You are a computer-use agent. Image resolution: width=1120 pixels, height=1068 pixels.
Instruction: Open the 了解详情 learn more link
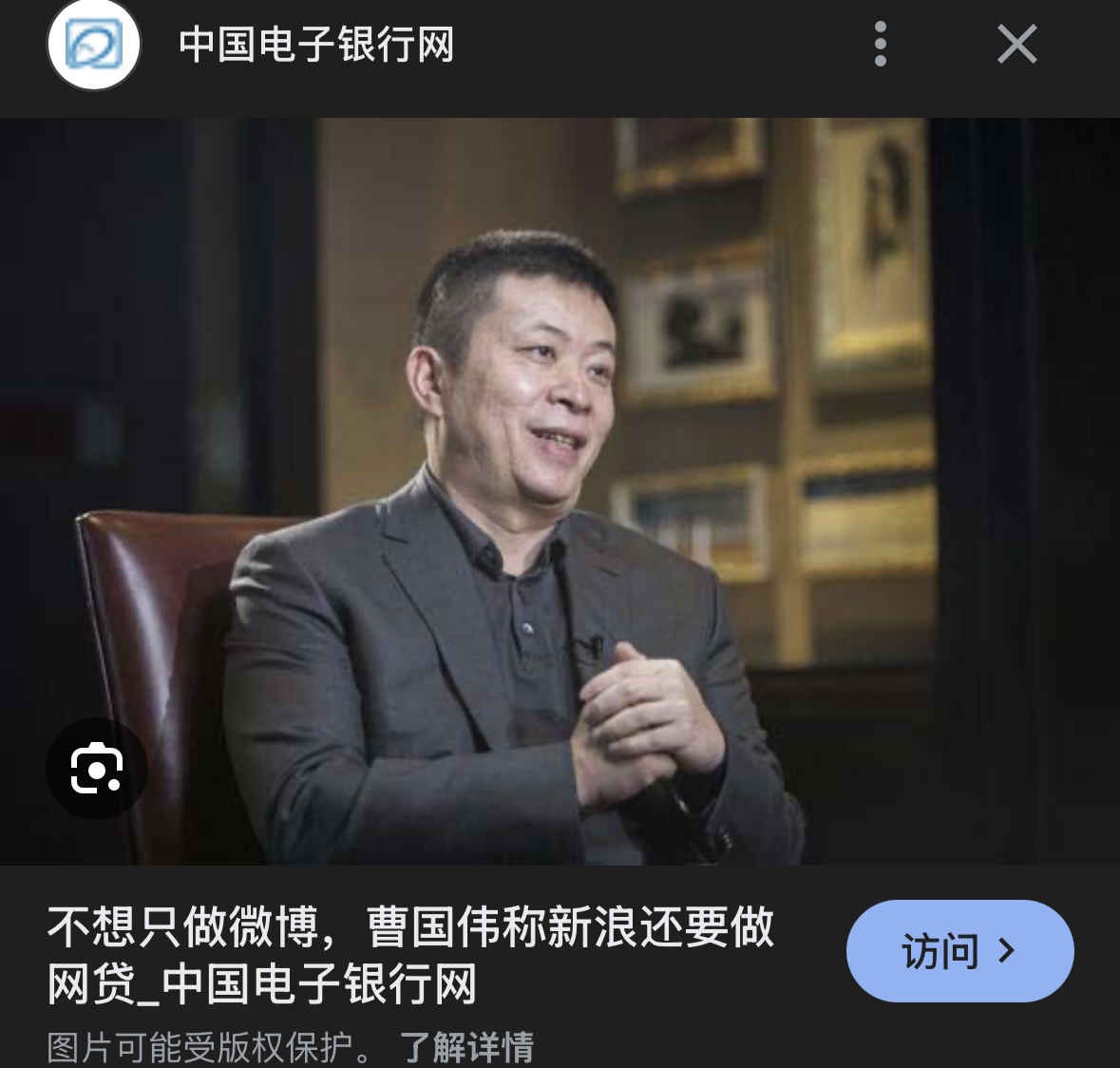[x=466, y=1047]
